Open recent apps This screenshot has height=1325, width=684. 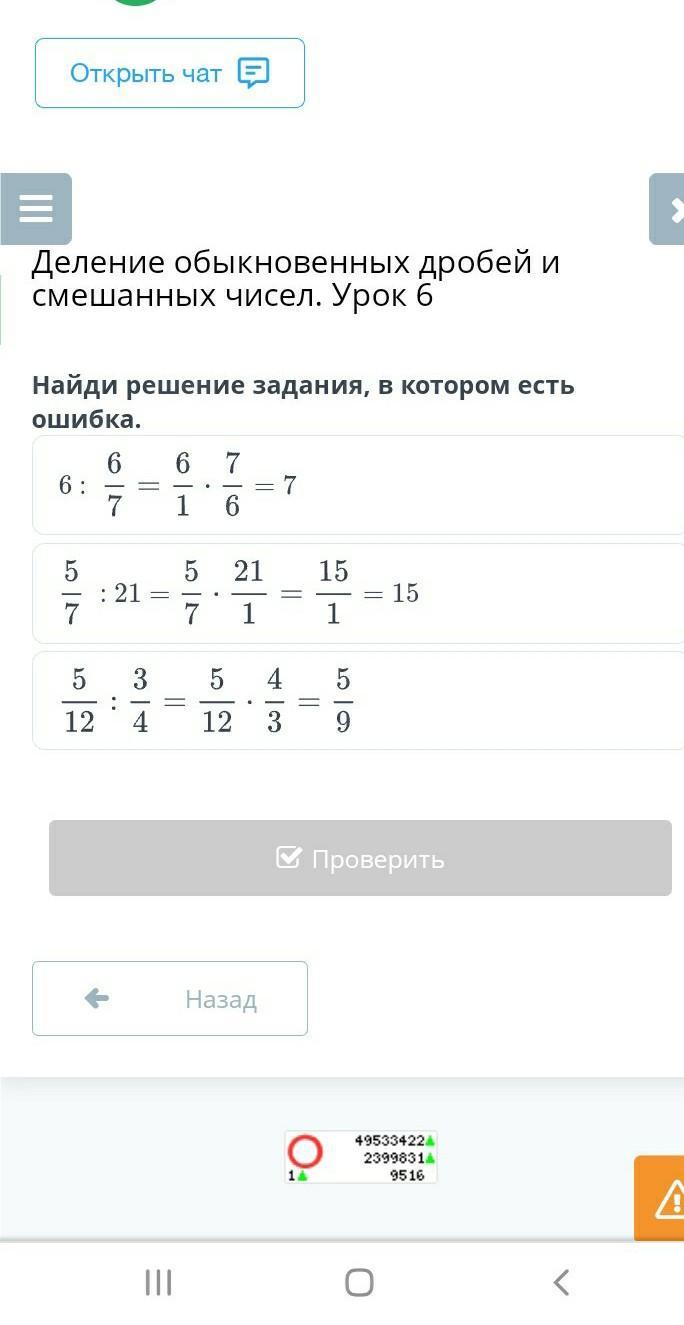click(158, 1282)
